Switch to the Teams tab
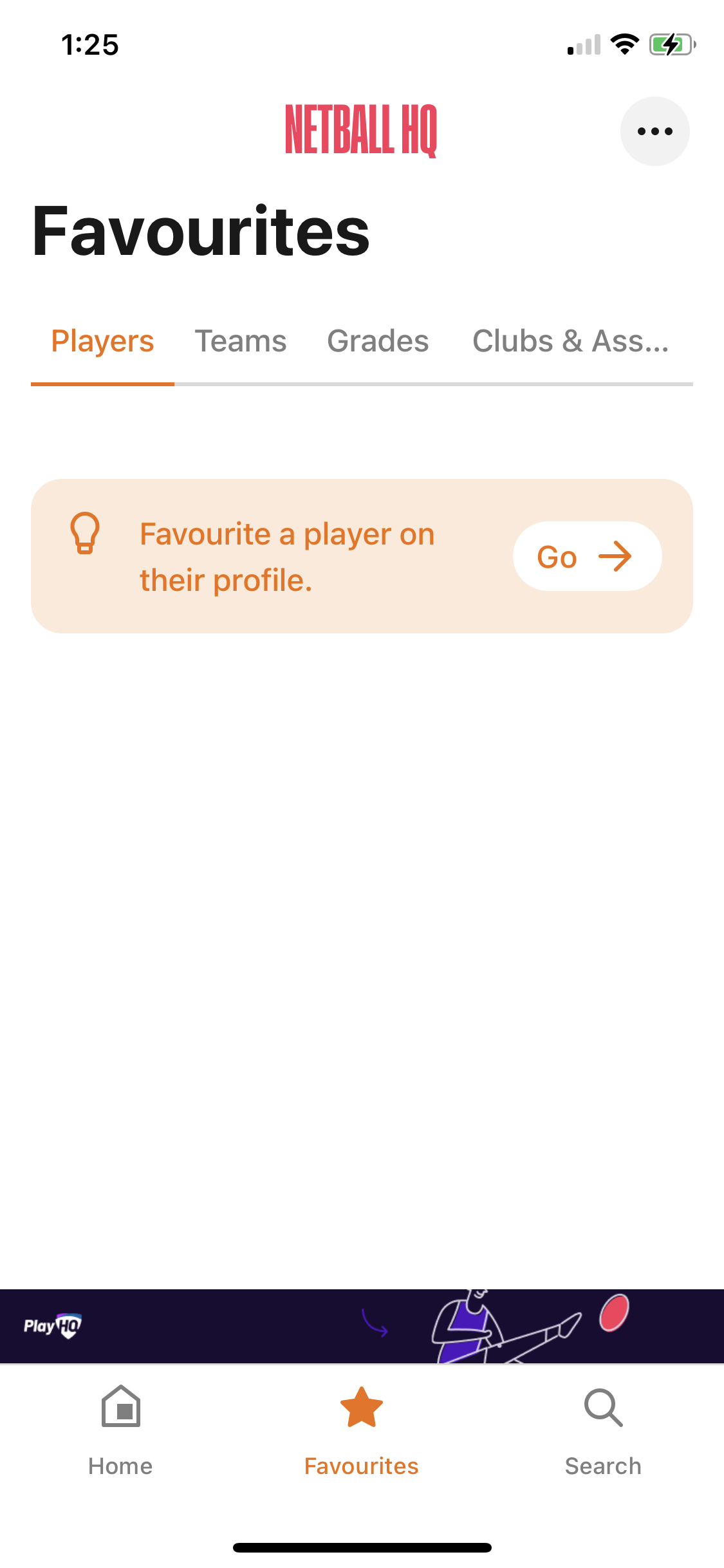724x1568 pixels. pos(241,341)
